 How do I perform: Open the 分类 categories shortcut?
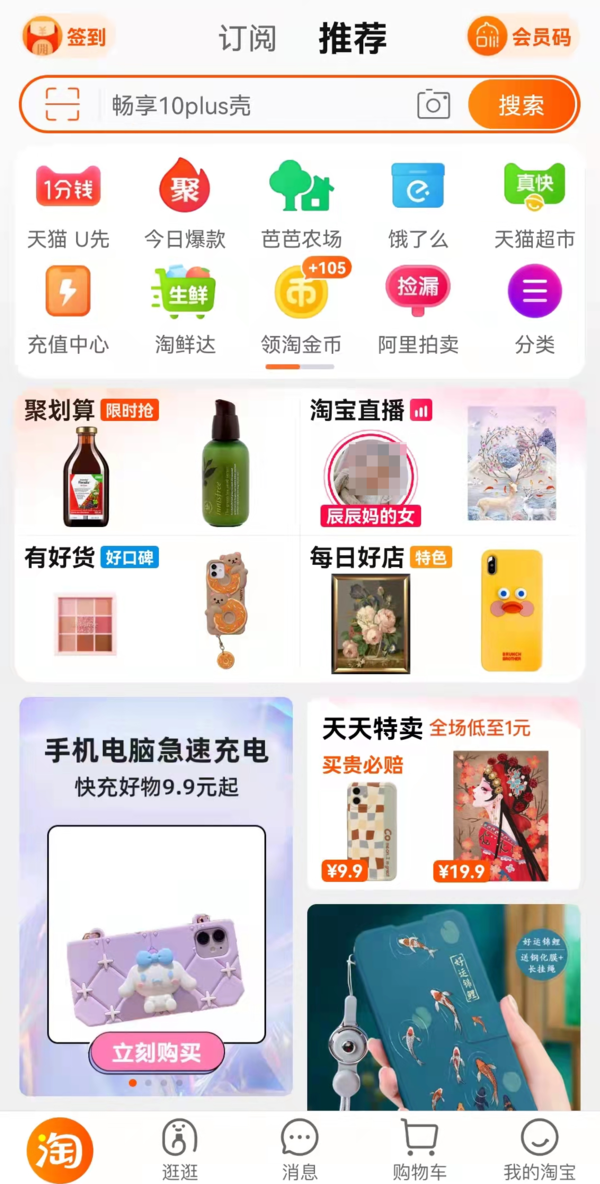pyautogui.click(x=534, y=310)
